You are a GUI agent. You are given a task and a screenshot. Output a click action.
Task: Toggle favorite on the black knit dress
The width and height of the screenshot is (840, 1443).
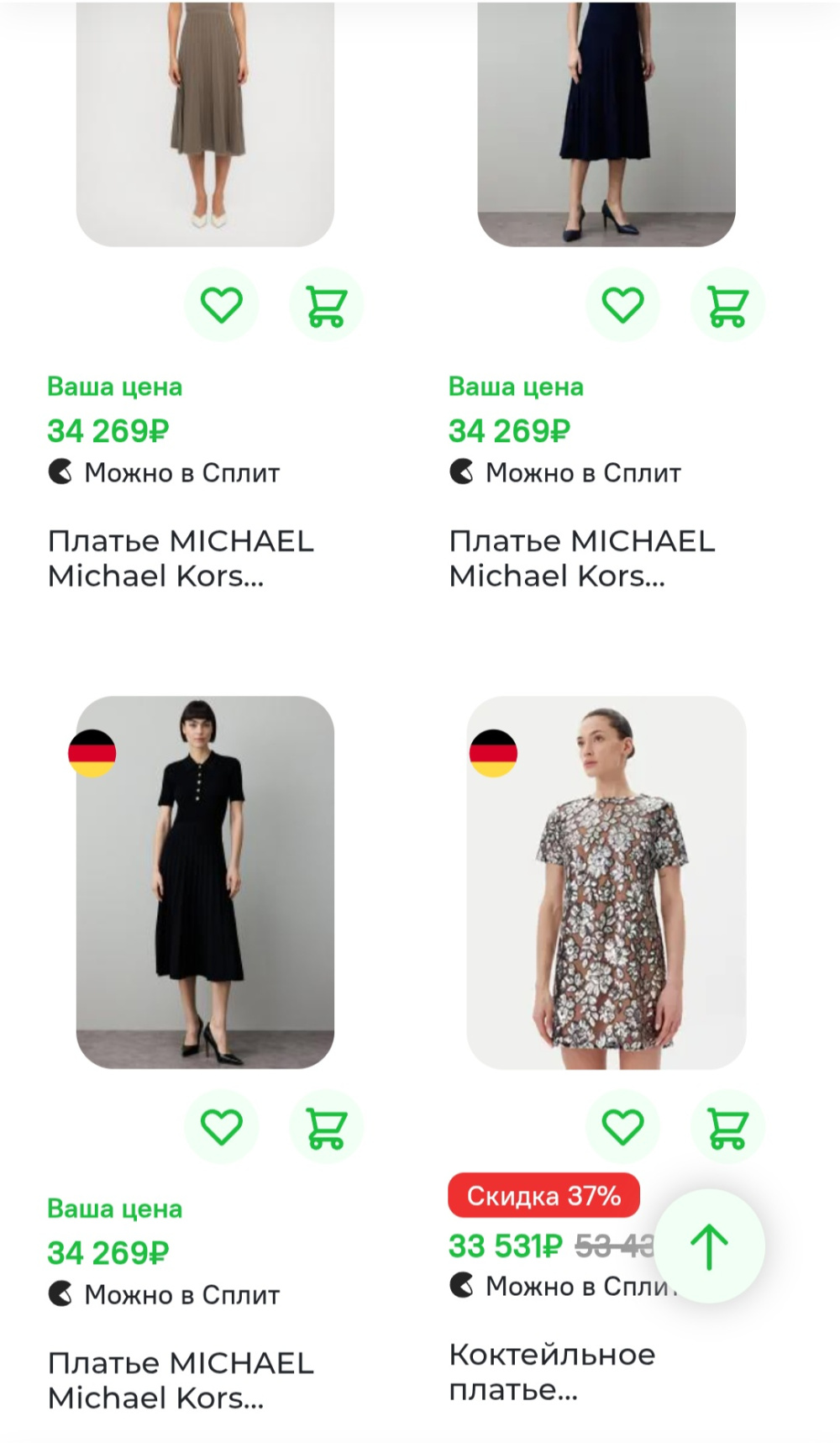pyautogui.click(x=223, y=1127)
